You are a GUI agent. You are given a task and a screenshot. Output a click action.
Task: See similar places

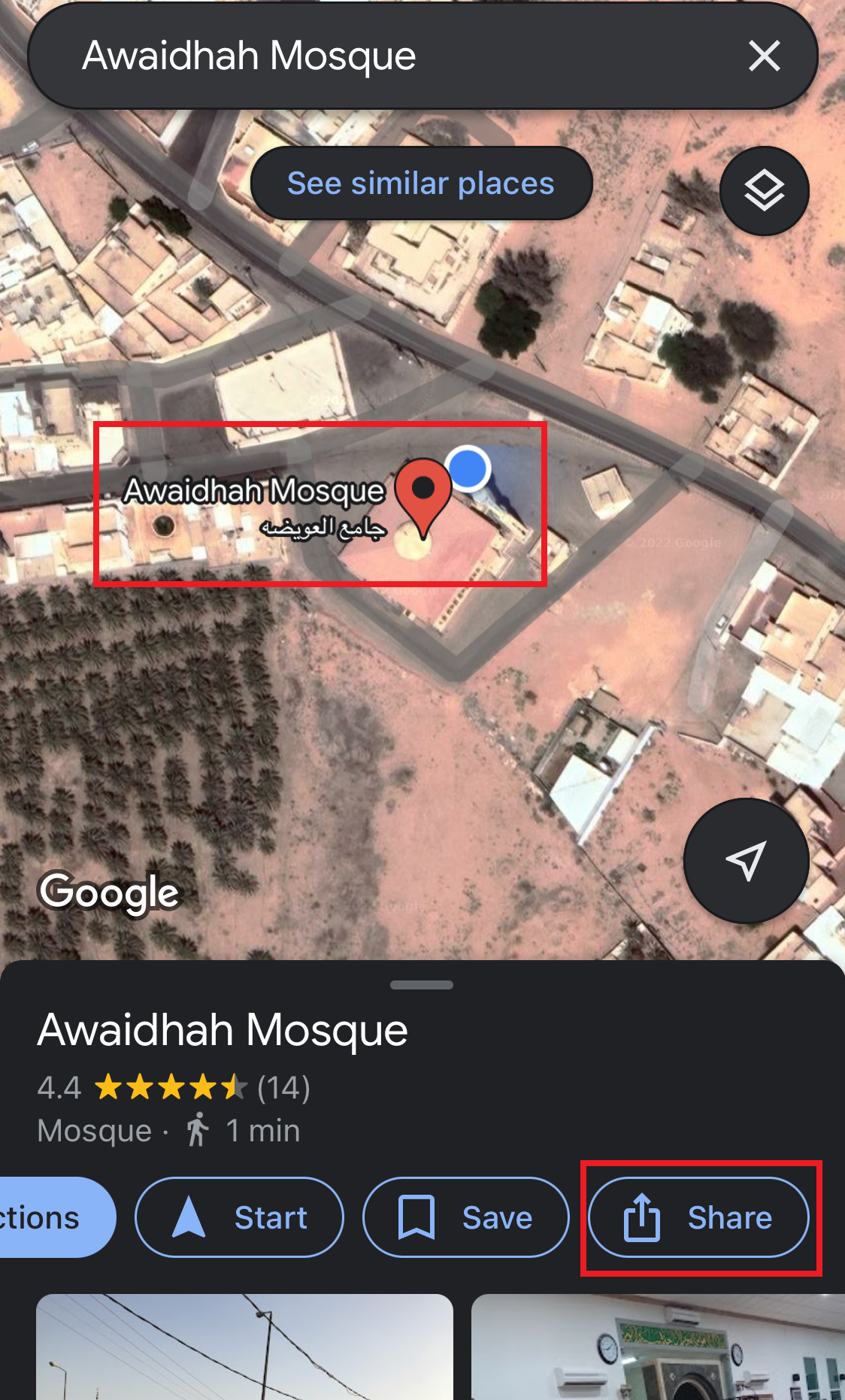click(x=421, y=183)
